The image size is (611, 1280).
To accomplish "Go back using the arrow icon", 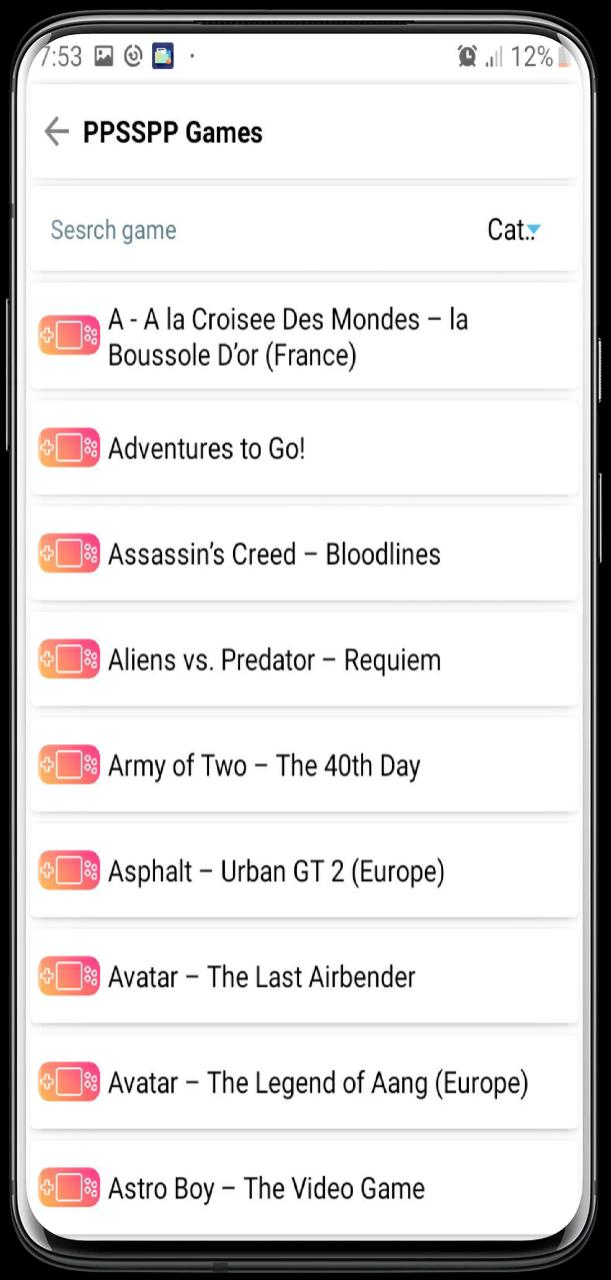I will coord(56,132).
